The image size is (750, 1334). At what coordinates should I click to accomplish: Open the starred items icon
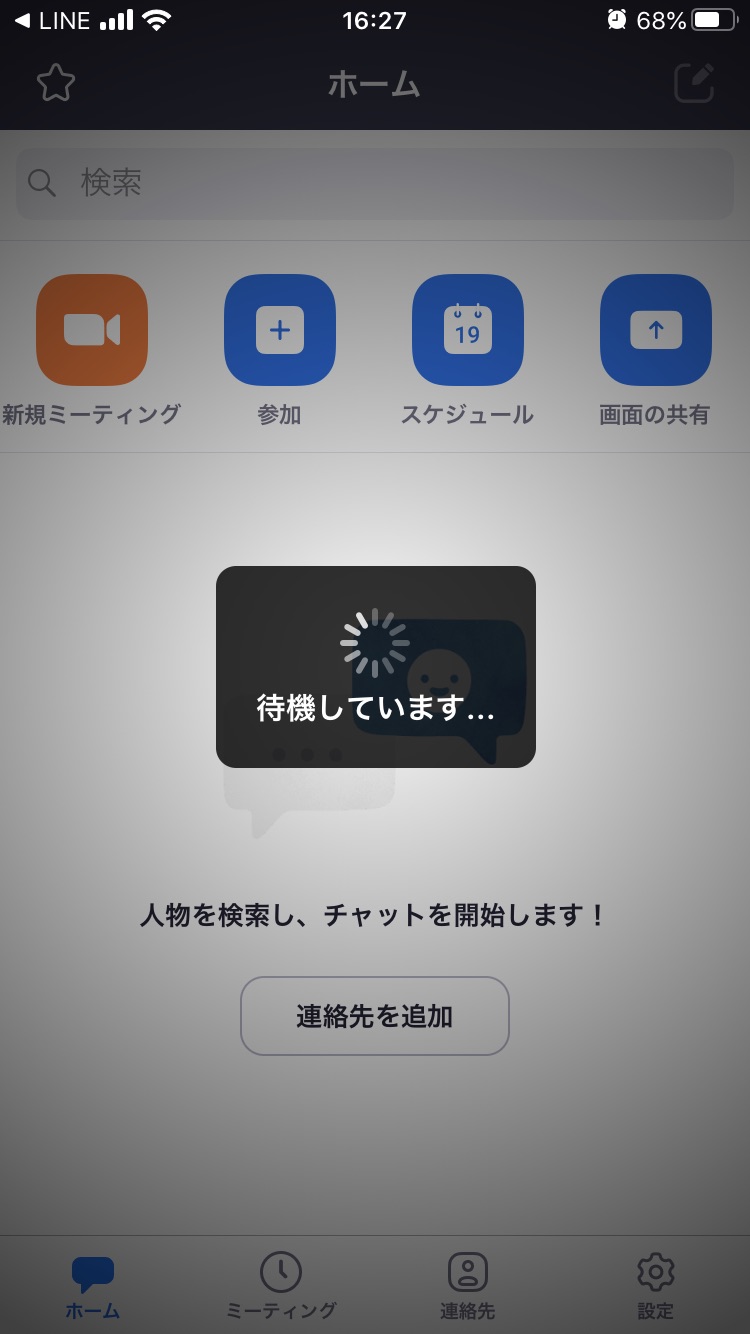coord(56,83)
